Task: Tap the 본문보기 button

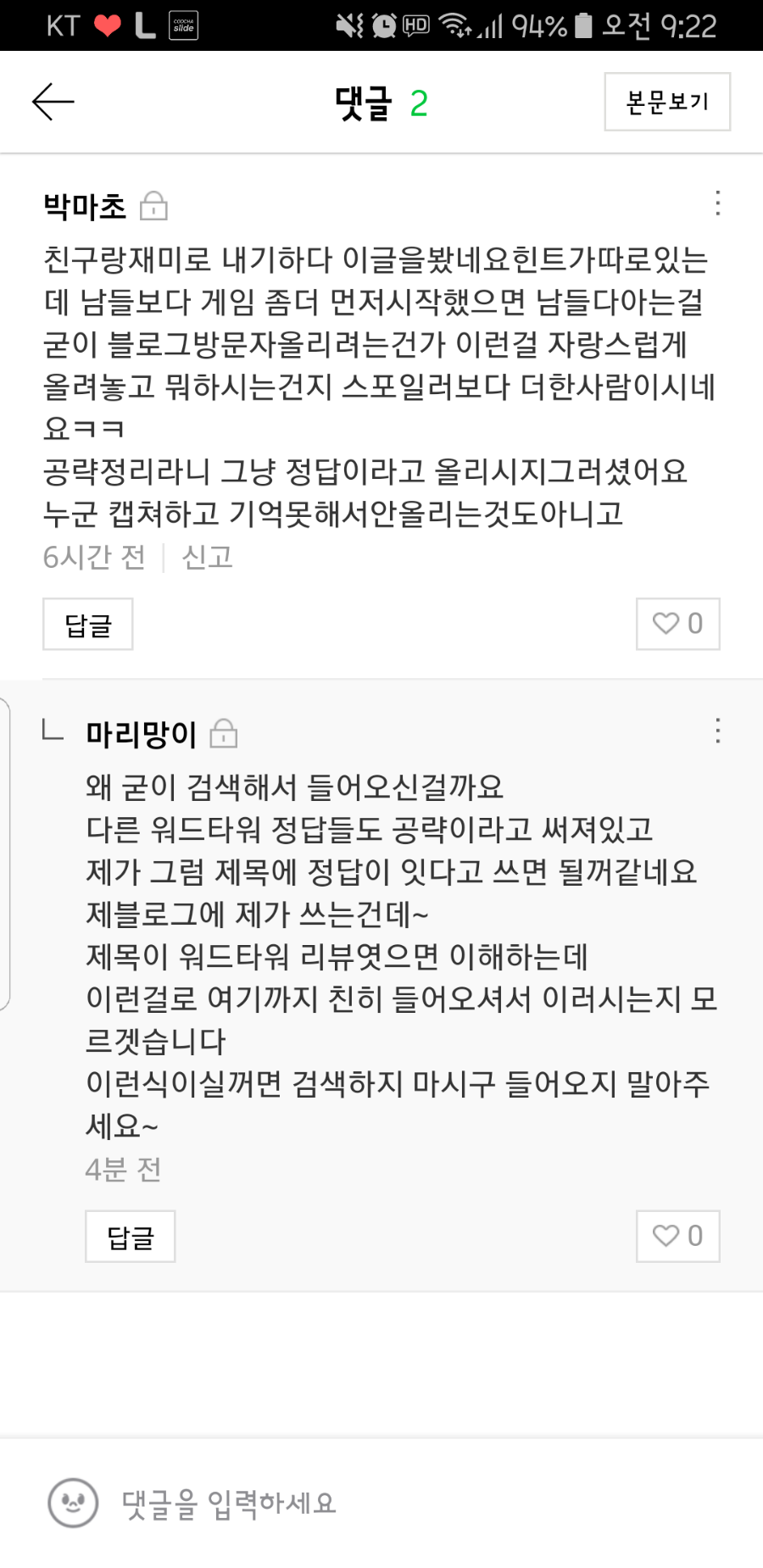Action: (x=666, y=102)
